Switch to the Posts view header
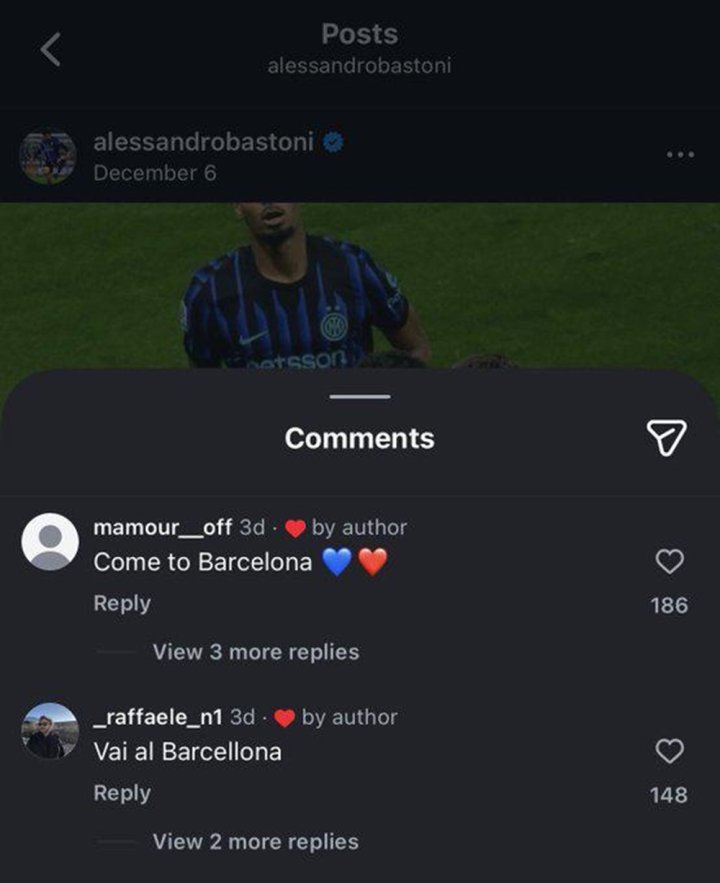720x883 pixels. (x=358, y=34)
